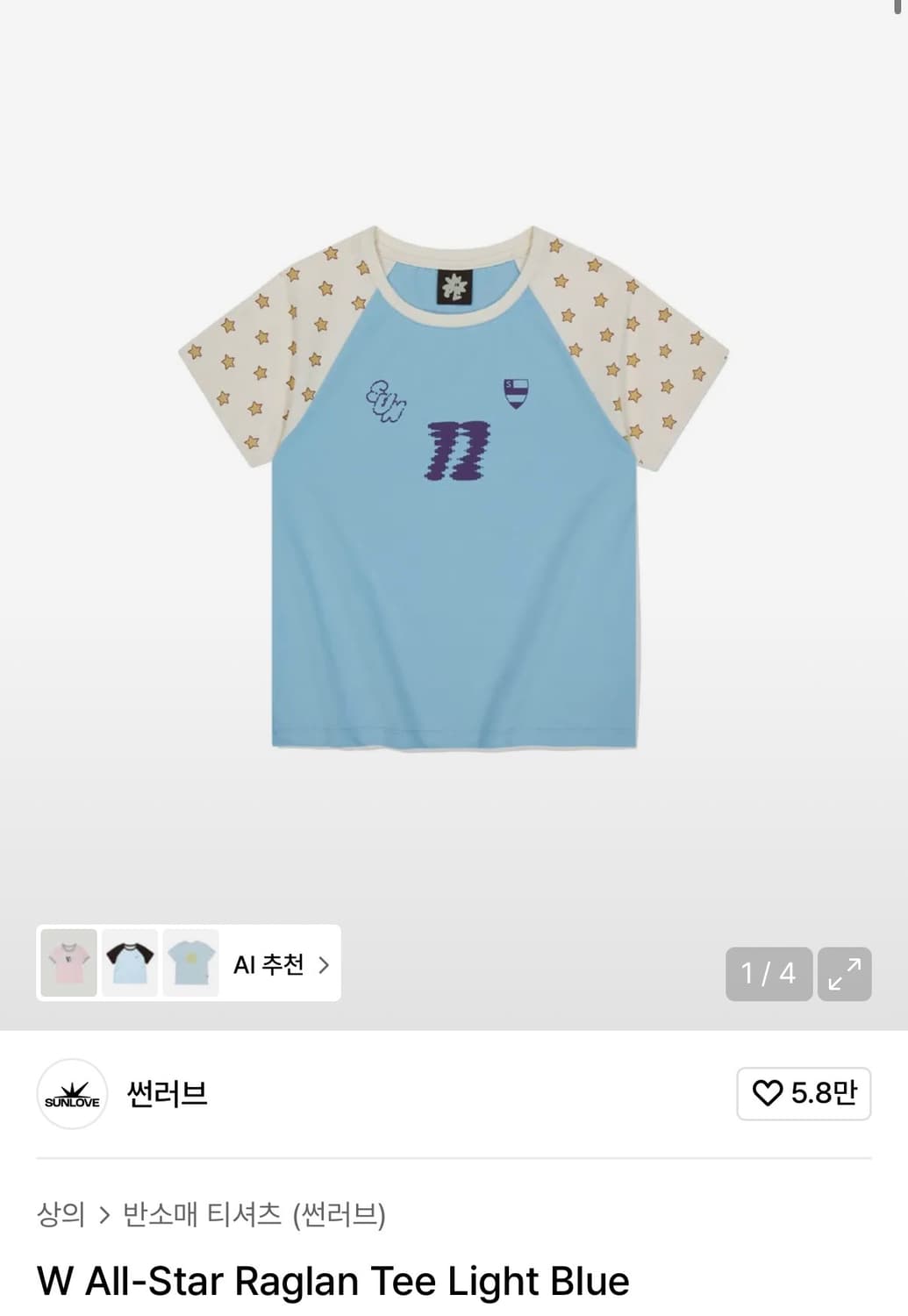This screenshot has height=1316, width=908.
Task: Select the pink tee thumbnail
Action: point(67,964)
